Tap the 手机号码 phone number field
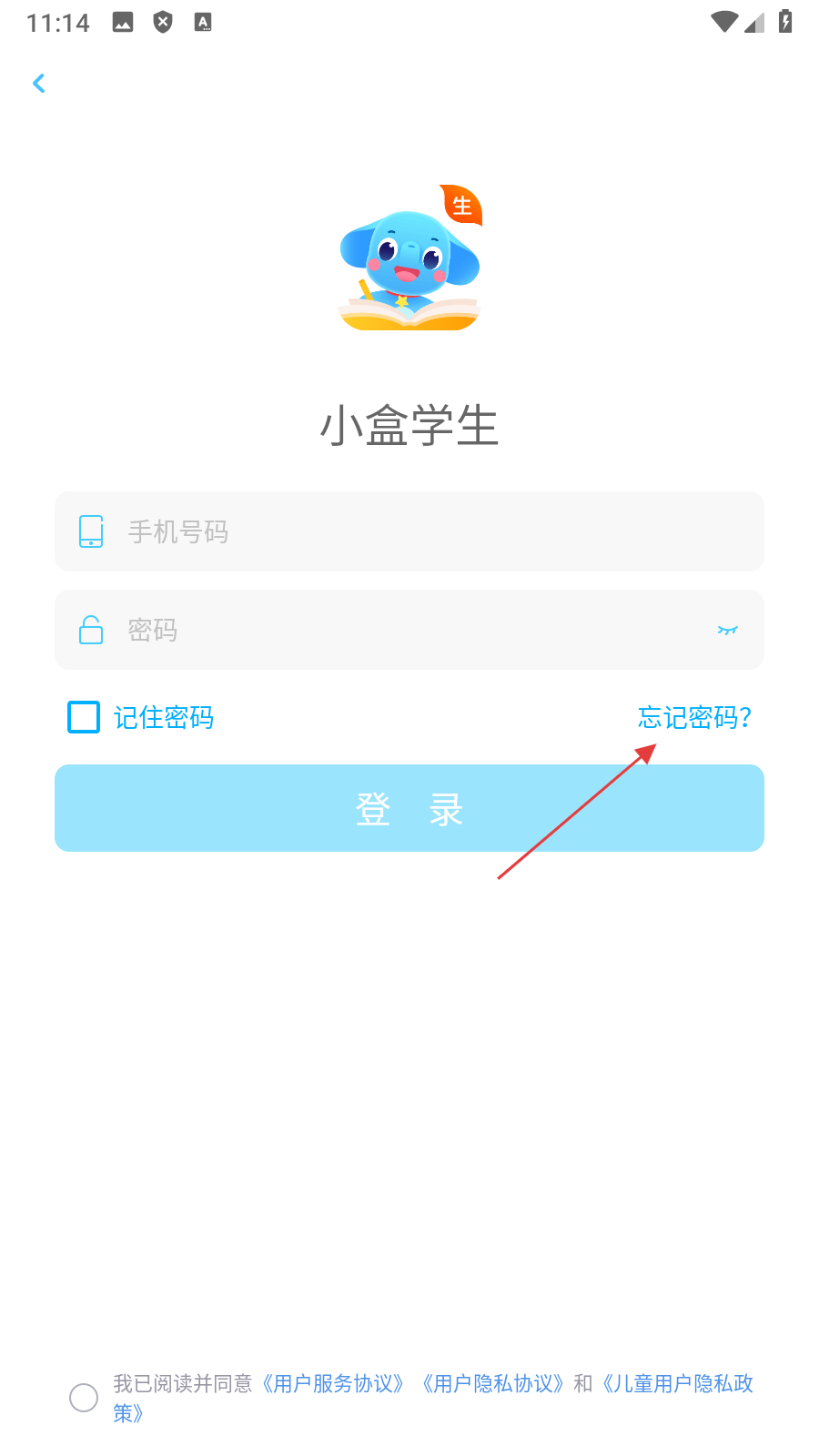Image resolution: width=819 pixels, height=1456 pixels. (x=409, y=531)
